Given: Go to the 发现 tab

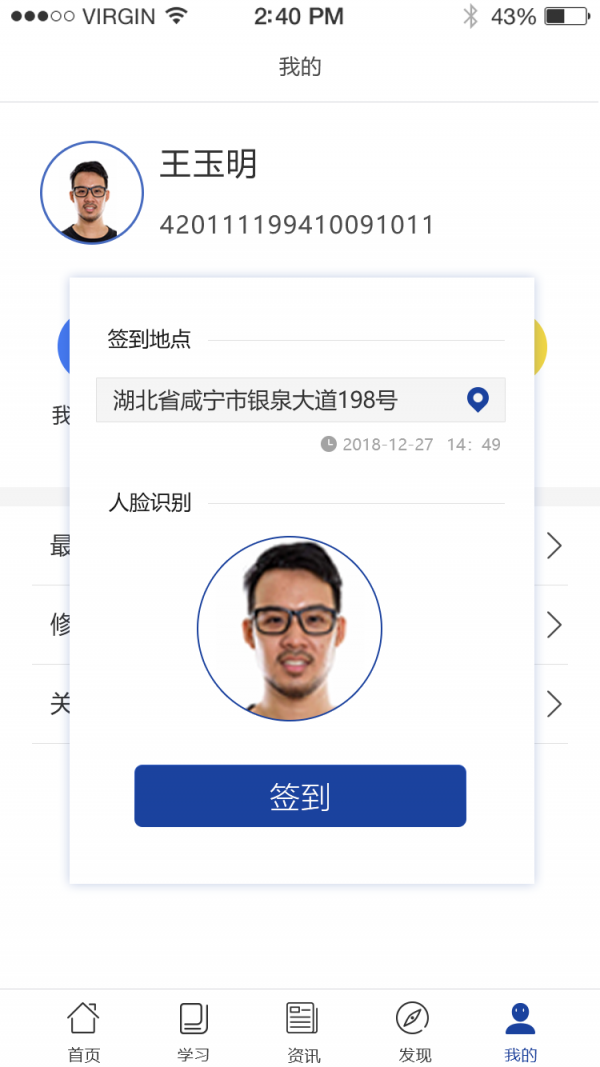Looking at the screenshot, I should (x=414, y=1032).
